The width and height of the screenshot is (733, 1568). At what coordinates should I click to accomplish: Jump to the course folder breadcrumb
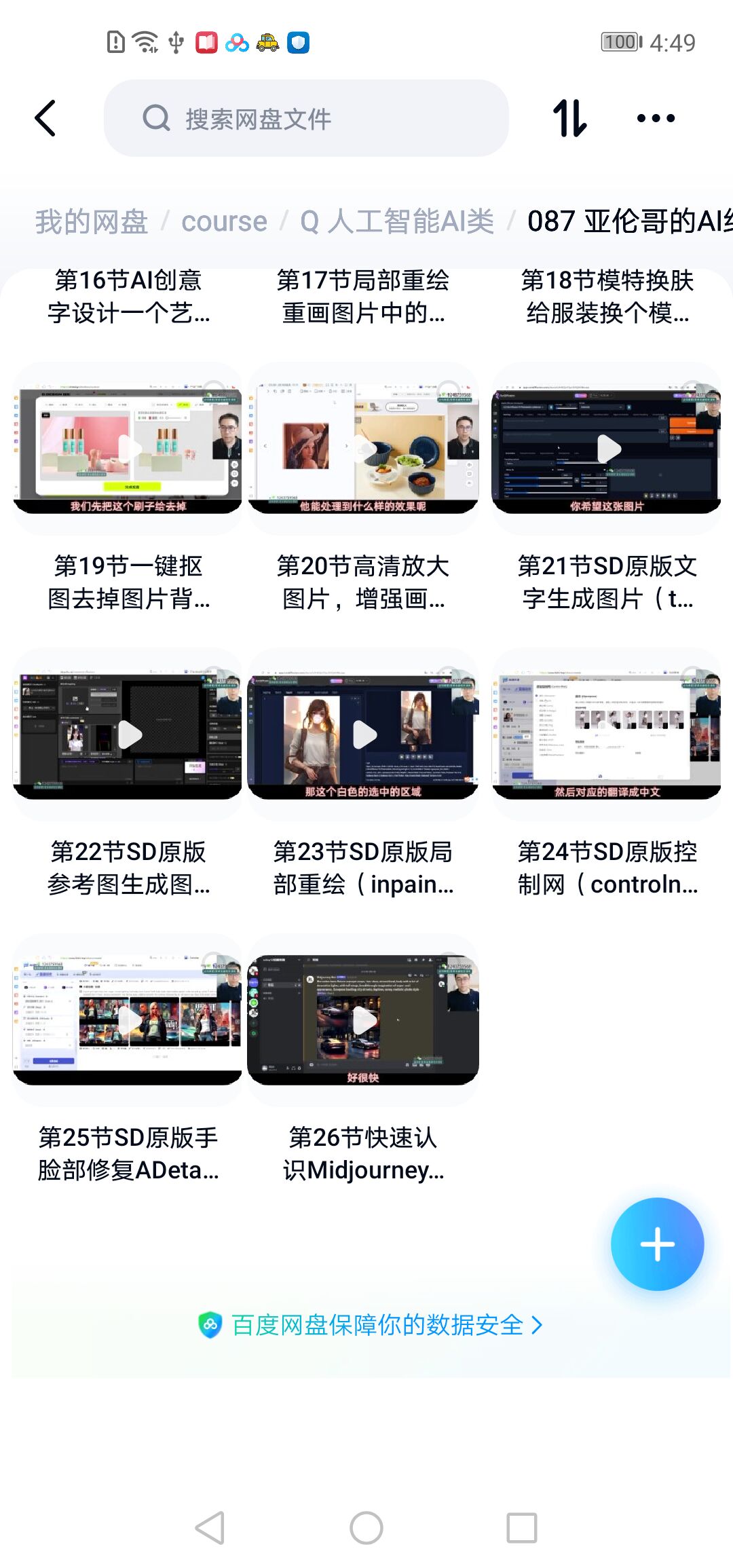pos(224,222)
